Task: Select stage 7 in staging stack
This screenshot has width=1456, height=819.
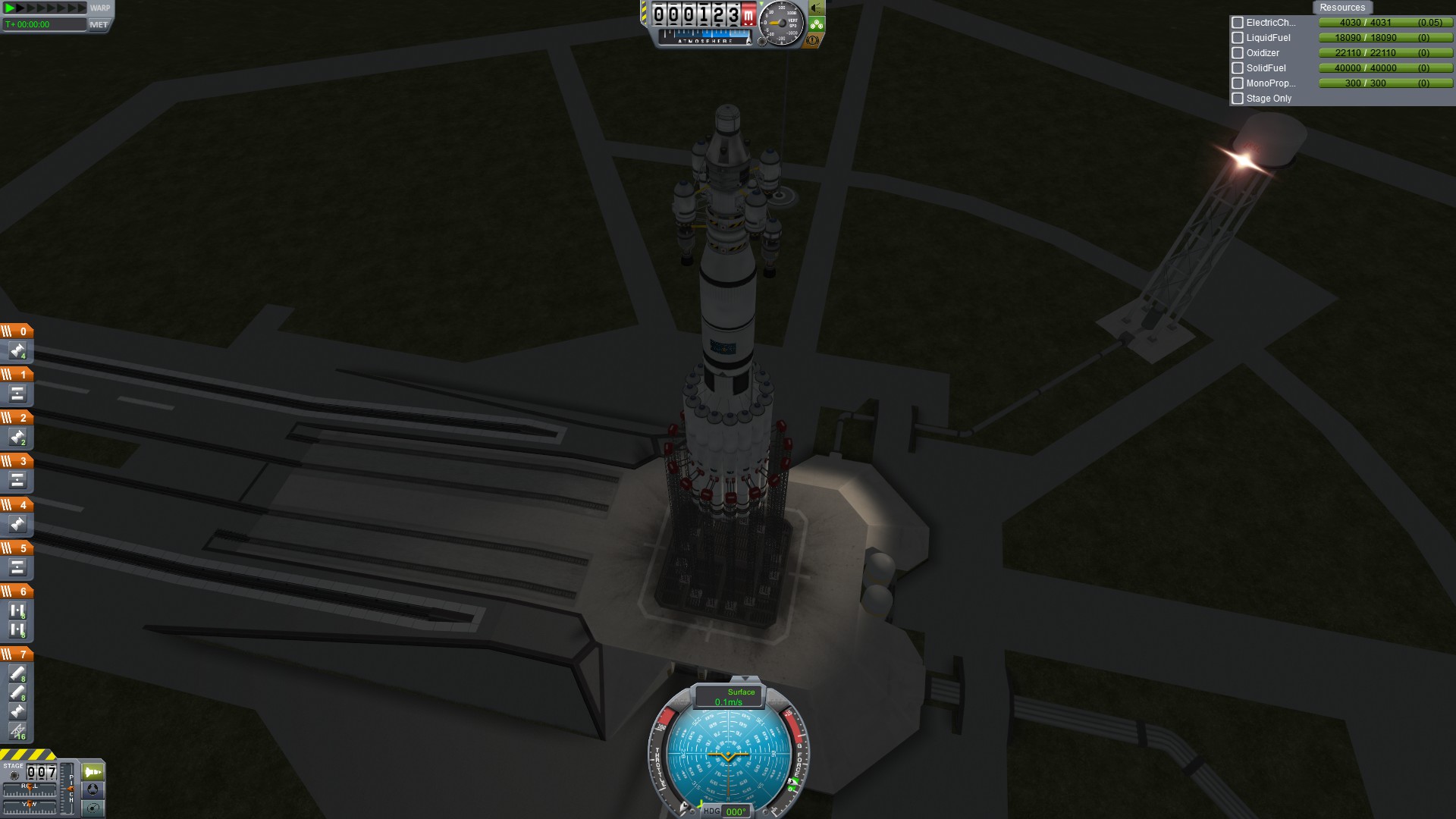Action: pyautogui.click(x=17, y=654)
